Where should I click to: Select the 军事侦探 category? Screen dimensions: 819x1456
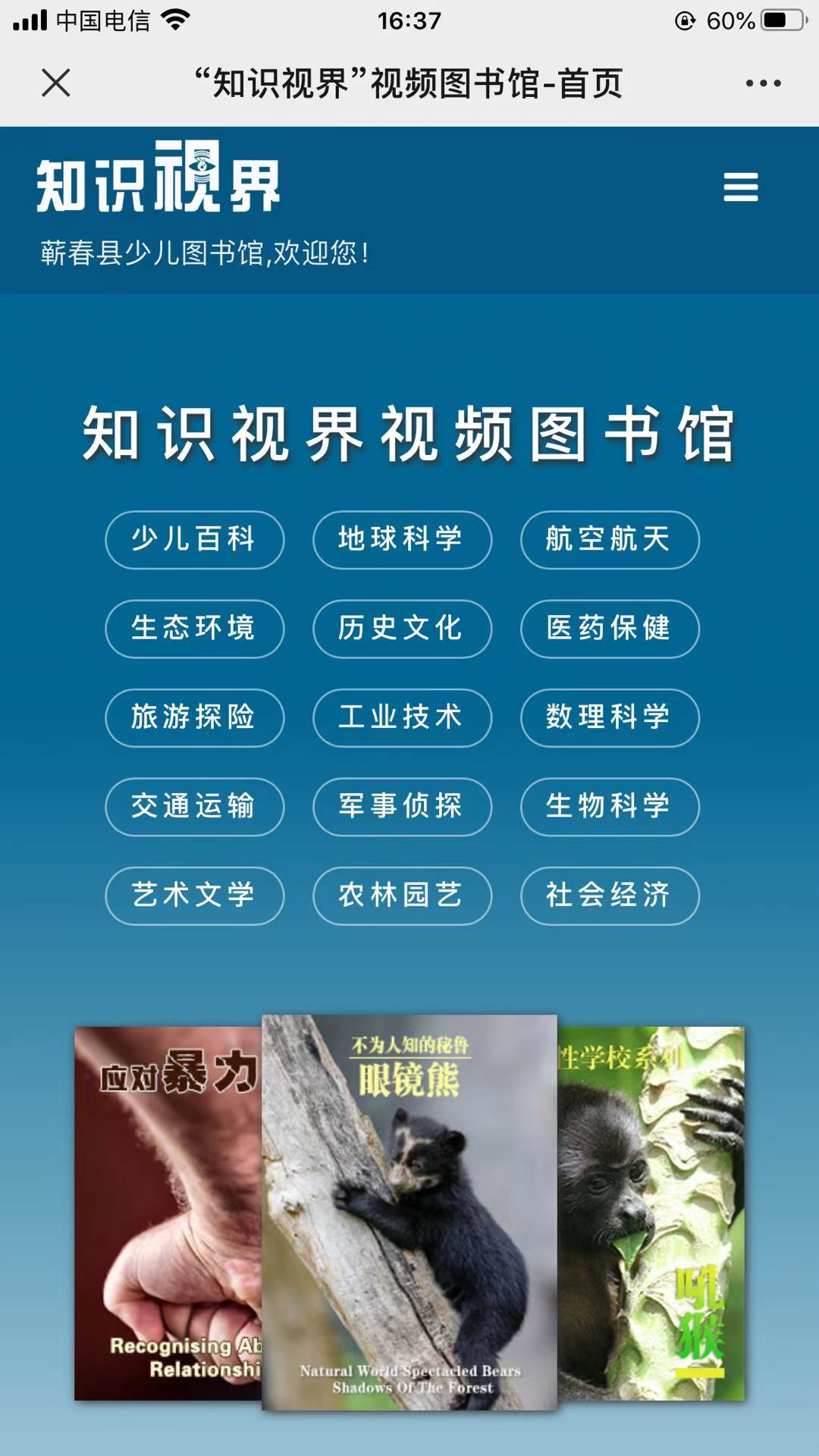click(402, 807)
